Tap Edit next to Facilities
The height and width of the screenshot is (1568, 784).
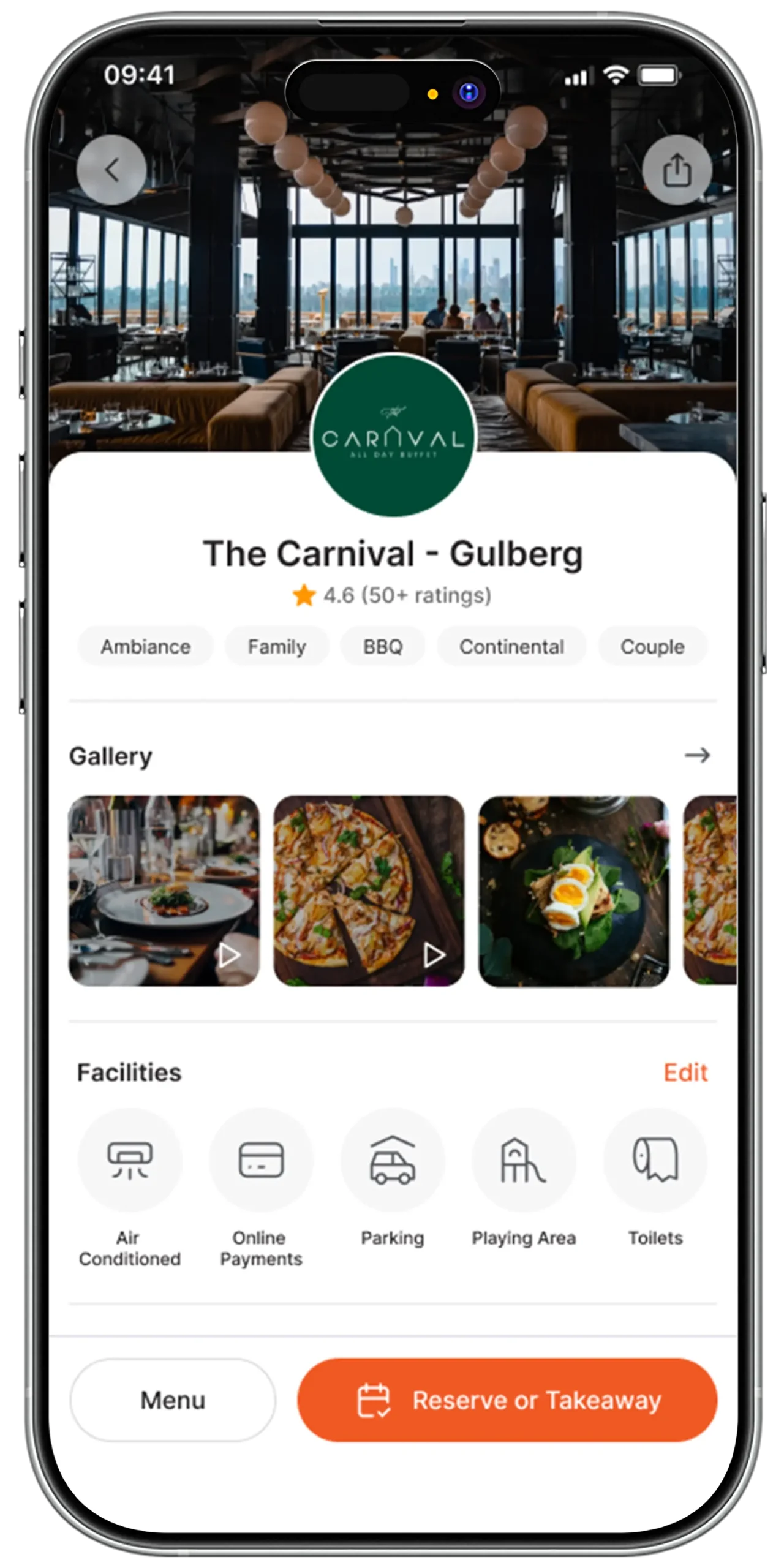coord(685,1073)
